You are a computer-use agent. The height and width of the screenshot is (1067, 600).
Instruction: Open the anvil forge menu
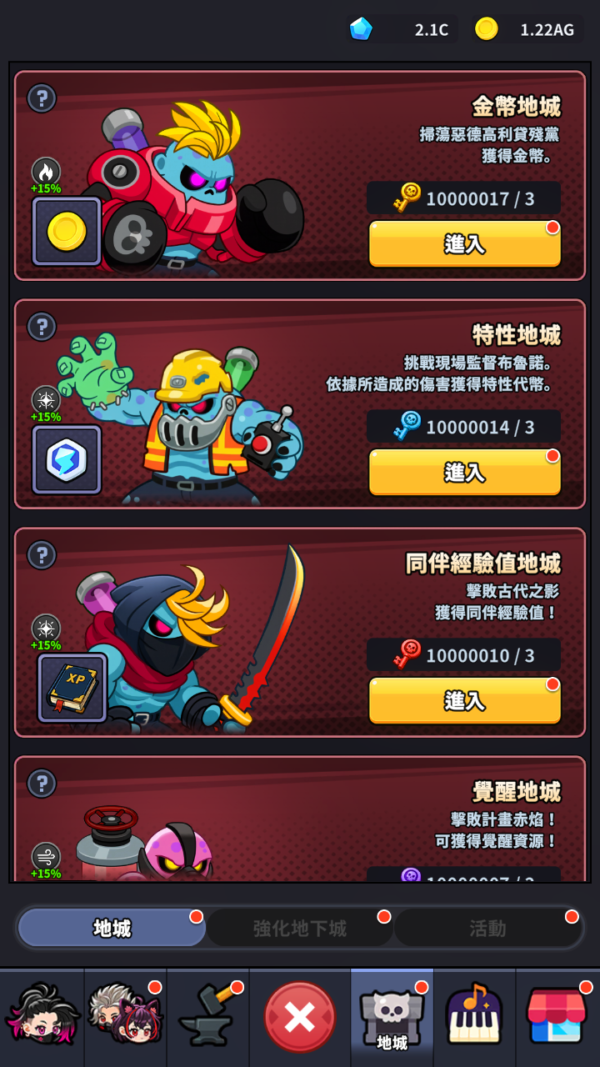pyautogui.click(x=208, y=1017)
